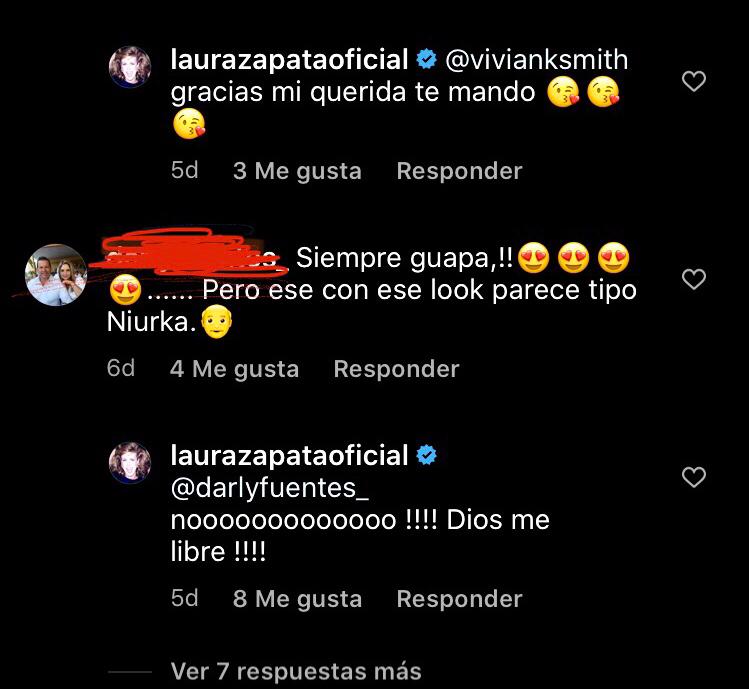The height and width of the screenshot is (689, 749).
Task: Expand 'Ver 7 respuestas más'
Action: click(x=296, y=671)
